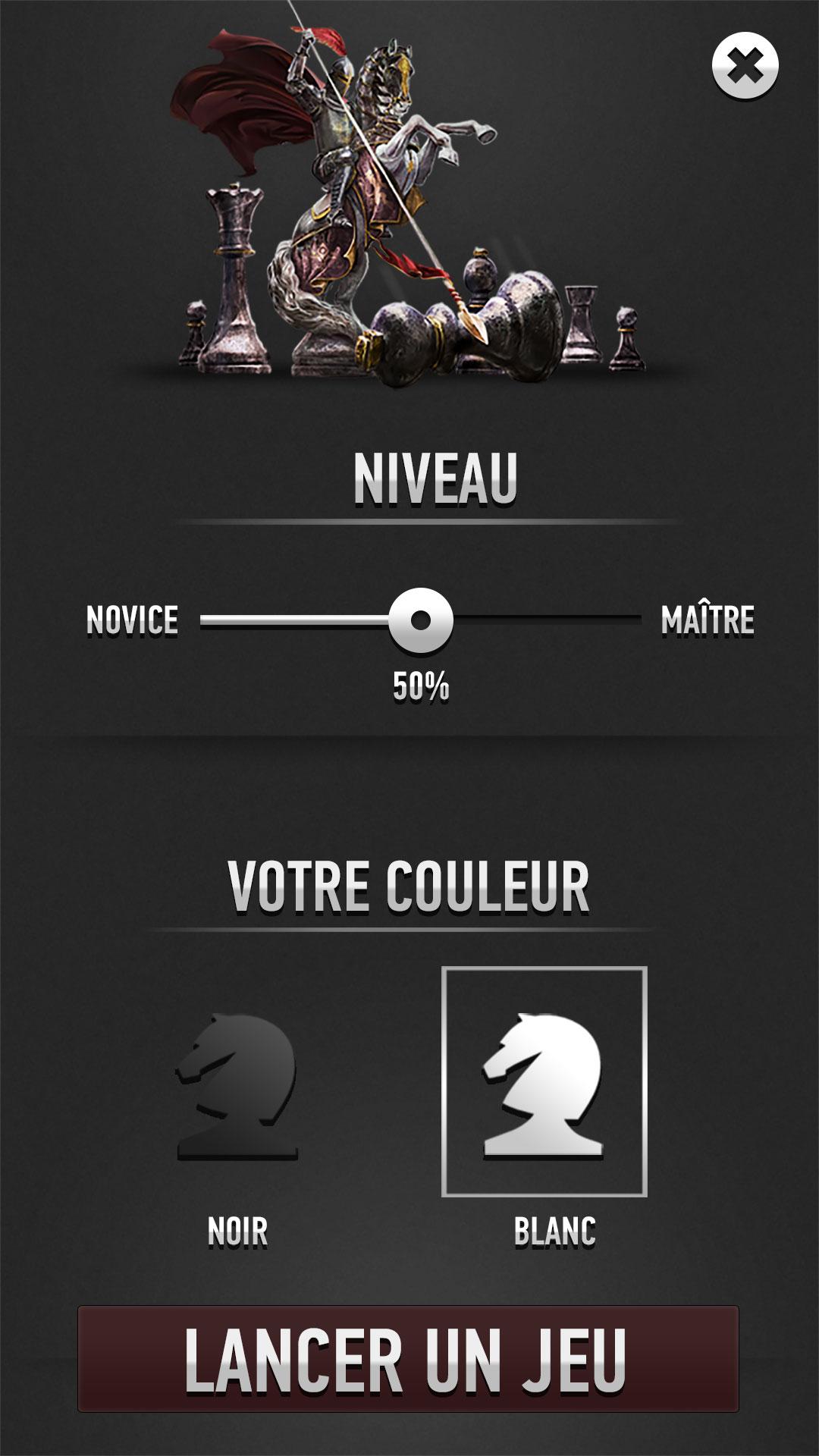Choose the Blanc knight color
Screen dimensions: 819x1456
coord(544,1082)
